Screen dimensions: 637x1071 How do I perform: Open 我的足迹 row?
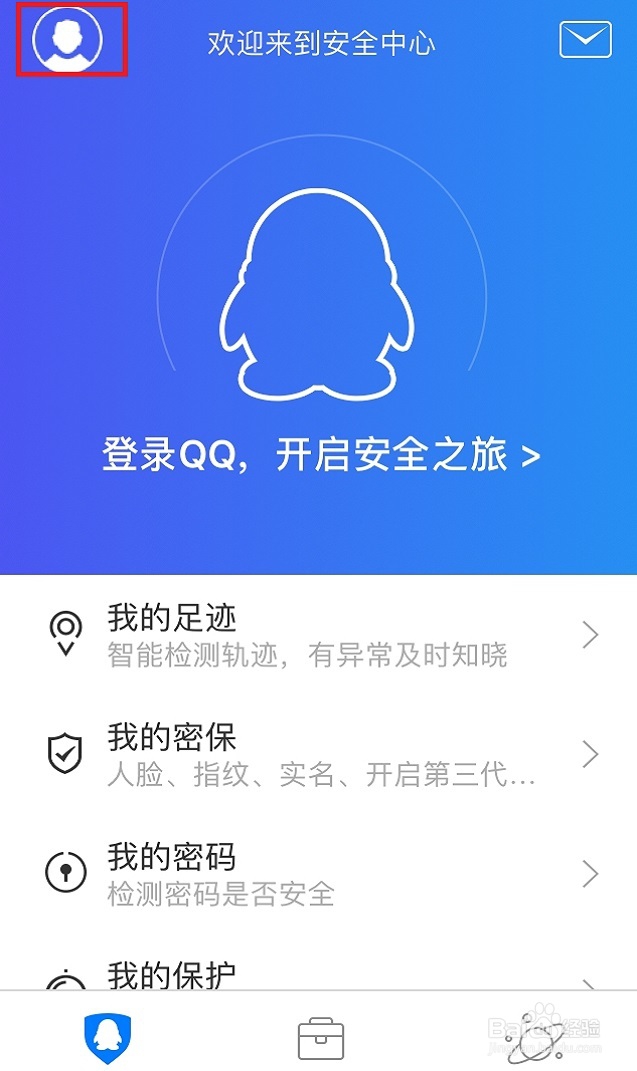pos(318,634)
